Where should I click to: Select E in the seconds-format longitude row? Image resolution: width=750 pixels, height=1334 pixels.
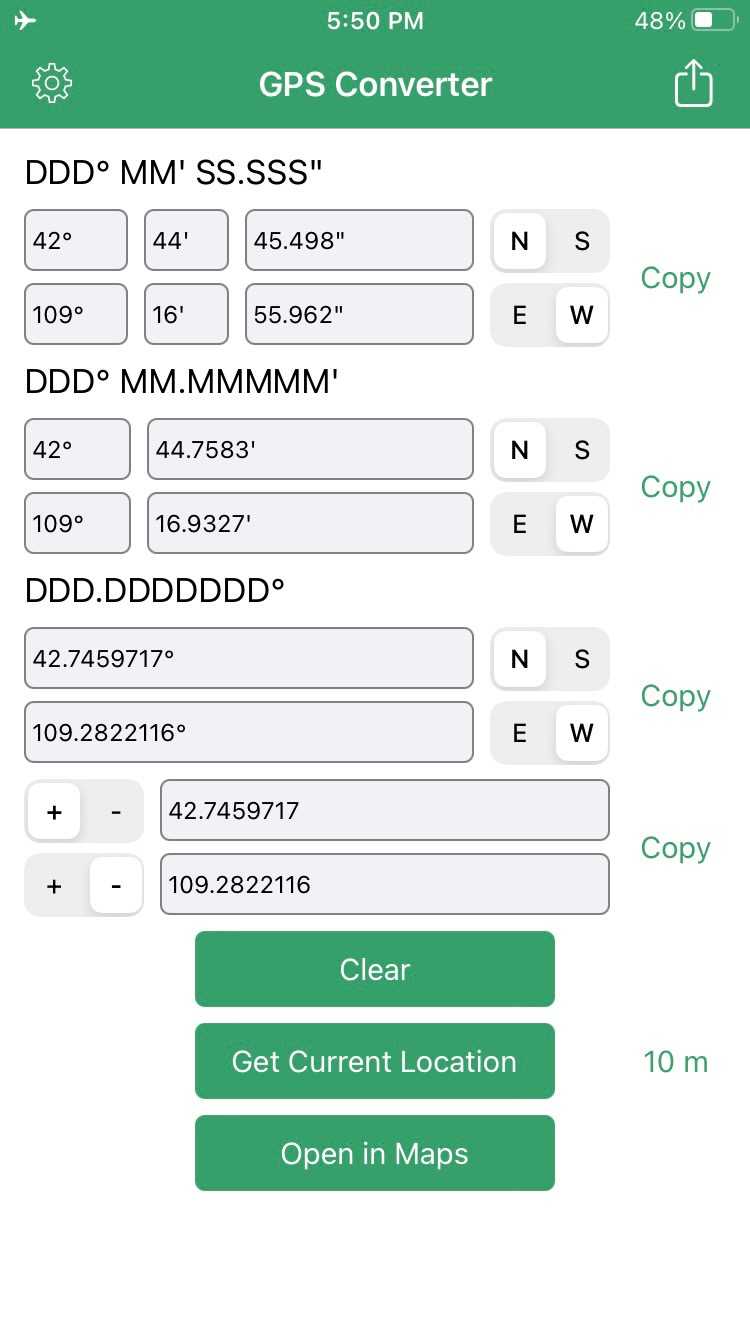pyautogui.click(x=520, y=315)
